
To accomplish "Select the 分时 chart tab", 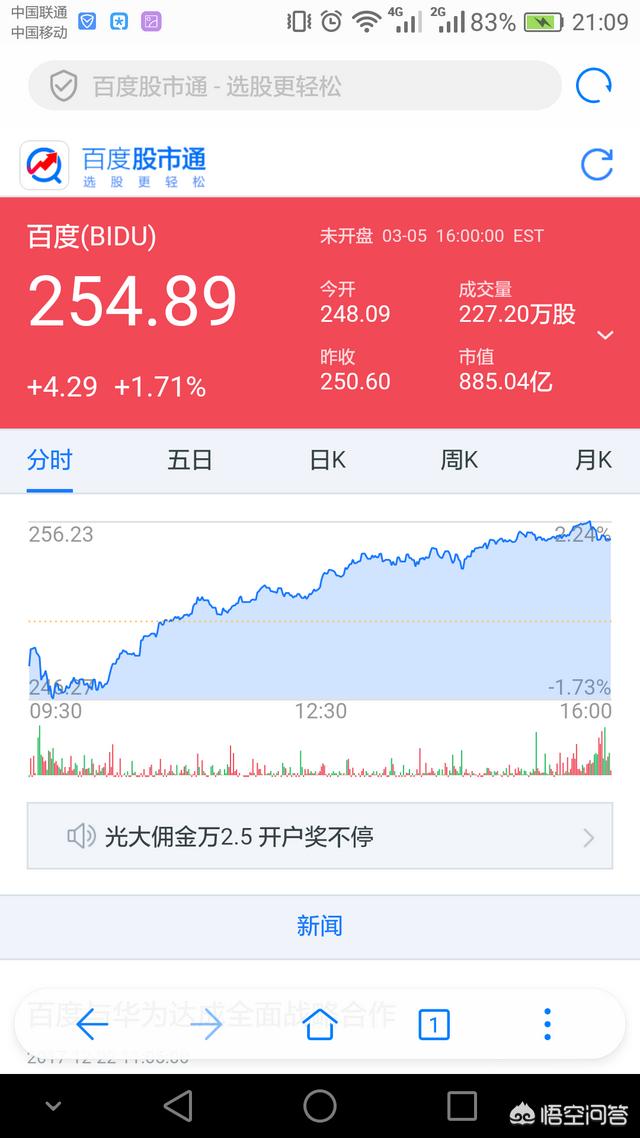I will (x=49, y=460).
